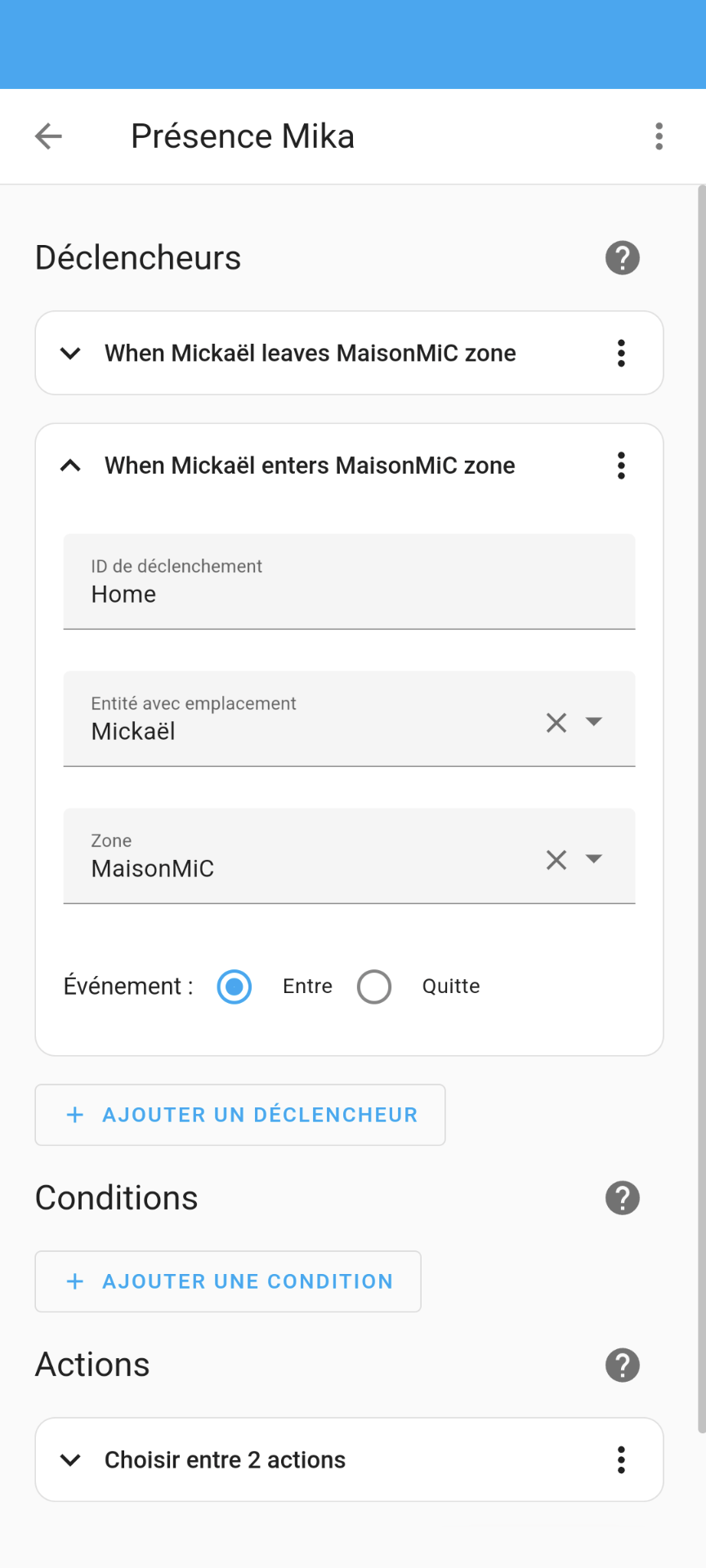
Task: Clear the Mickaël entity selection
Action: coord(556,722)
